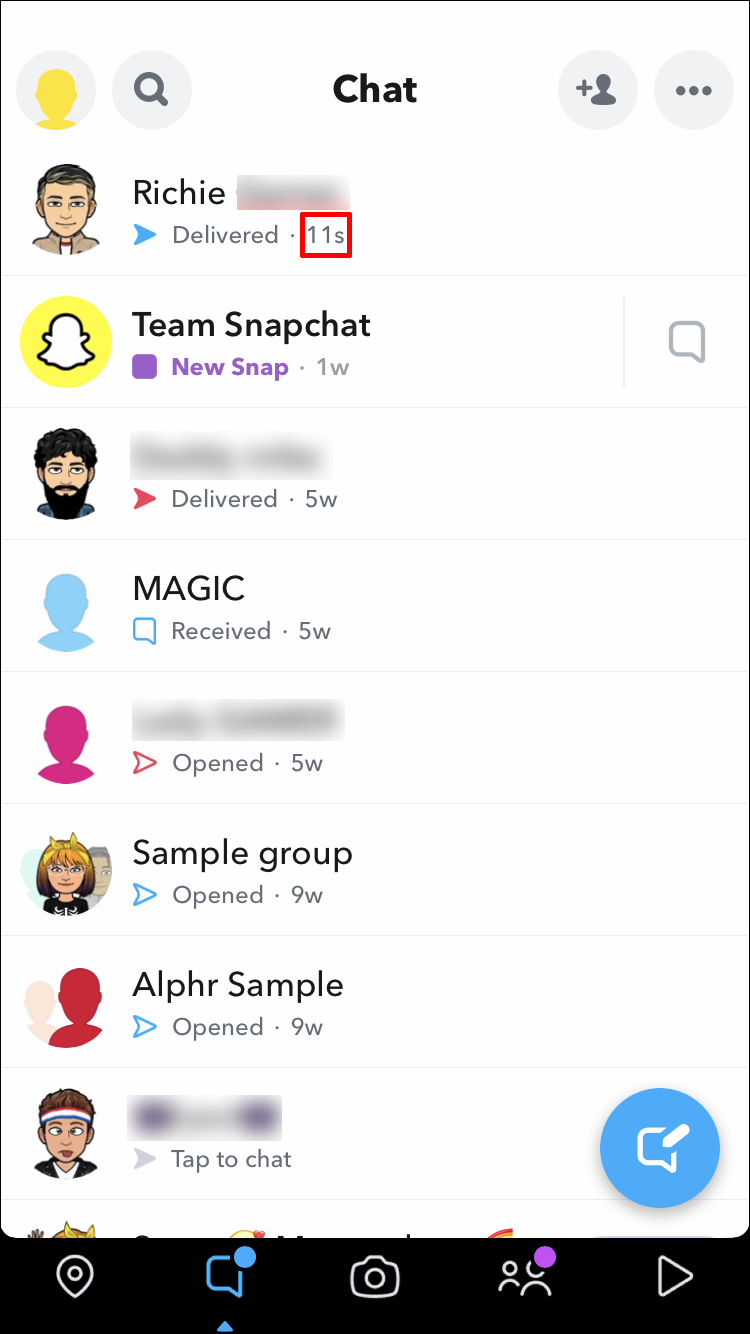Switch to the Spotlight play tab
This screenshot has width=750, height=1334.
point(675,1277)
